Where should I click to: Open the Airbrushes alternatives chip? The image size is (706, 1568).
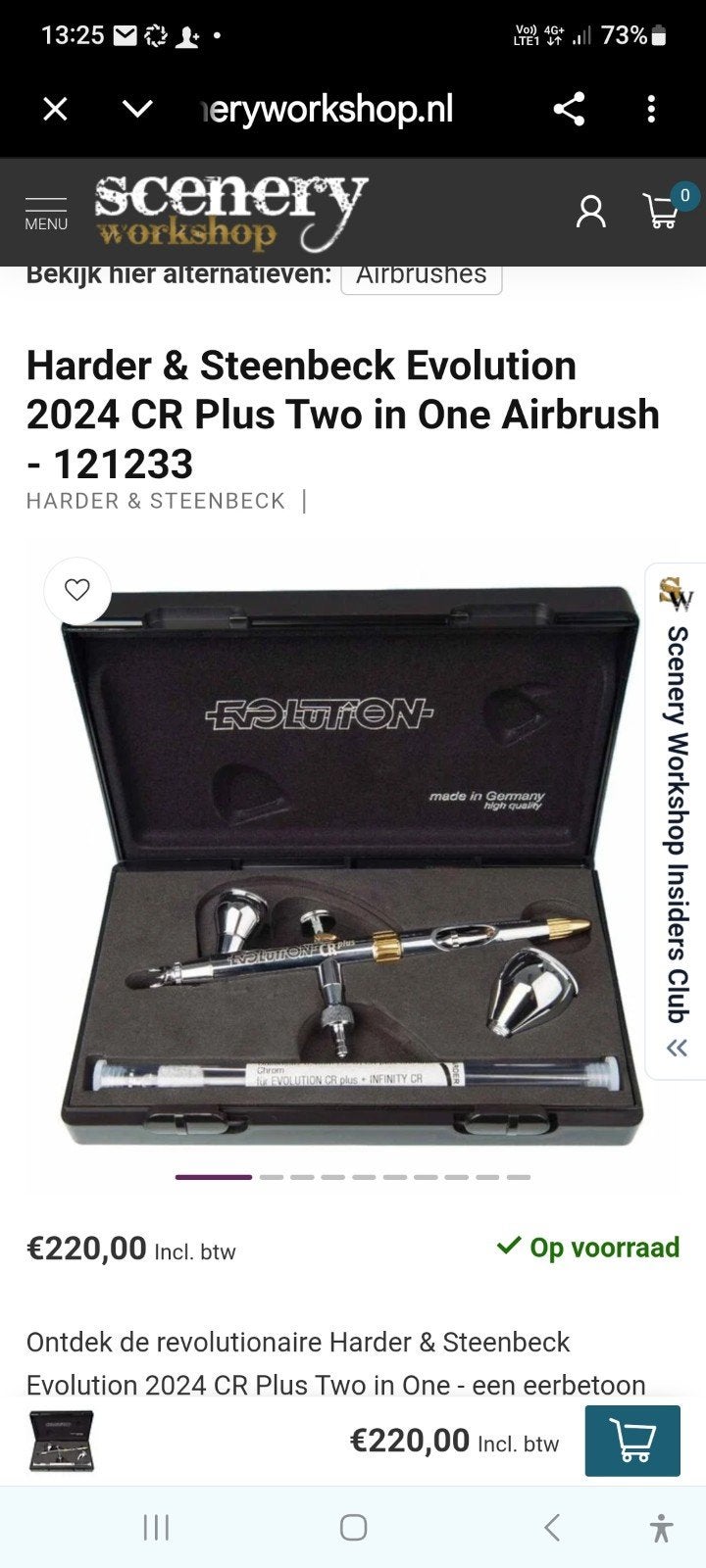tap(422, 274)
